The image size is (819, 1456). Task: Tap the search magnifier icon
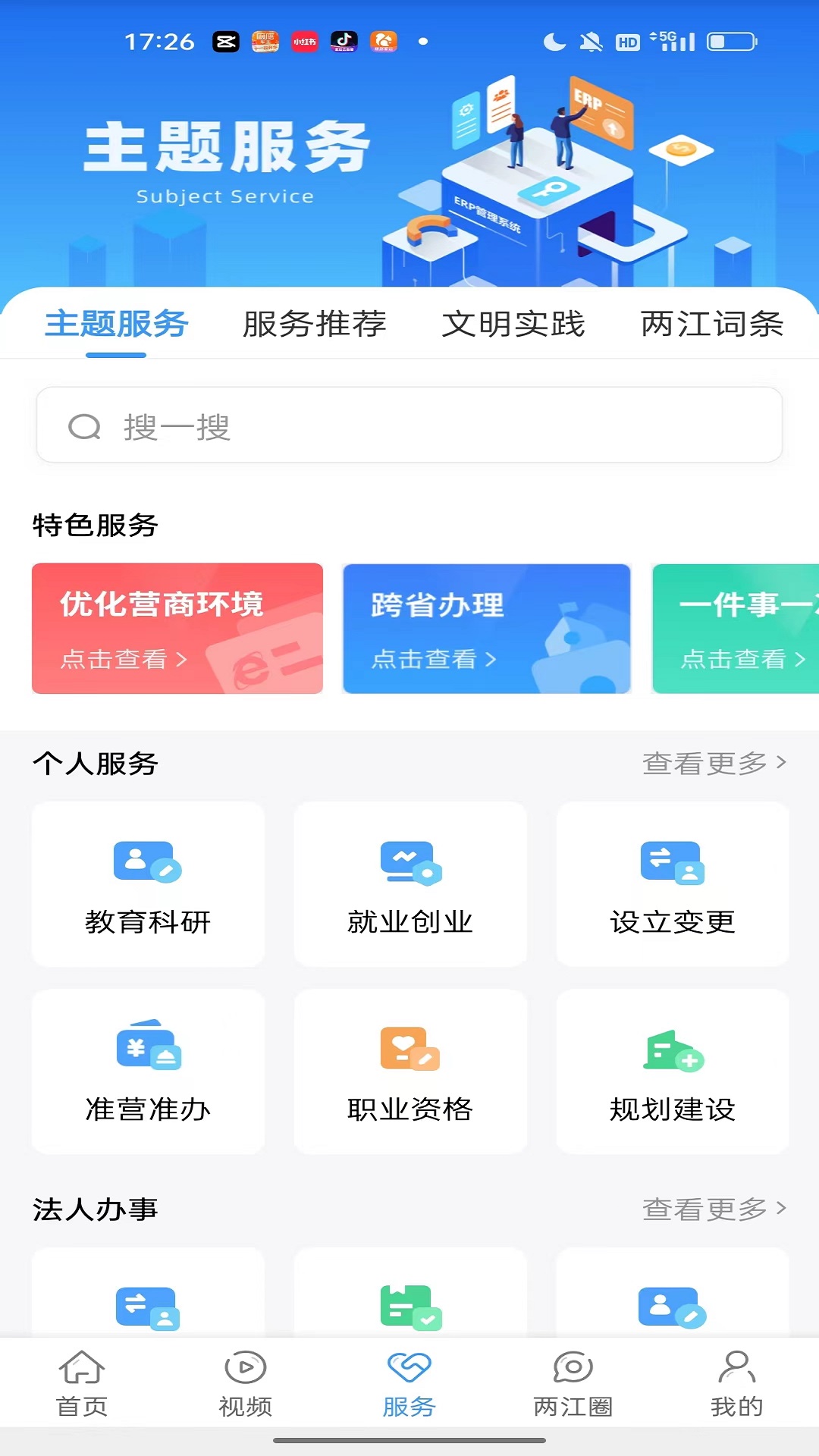click(x=86, y=425)
